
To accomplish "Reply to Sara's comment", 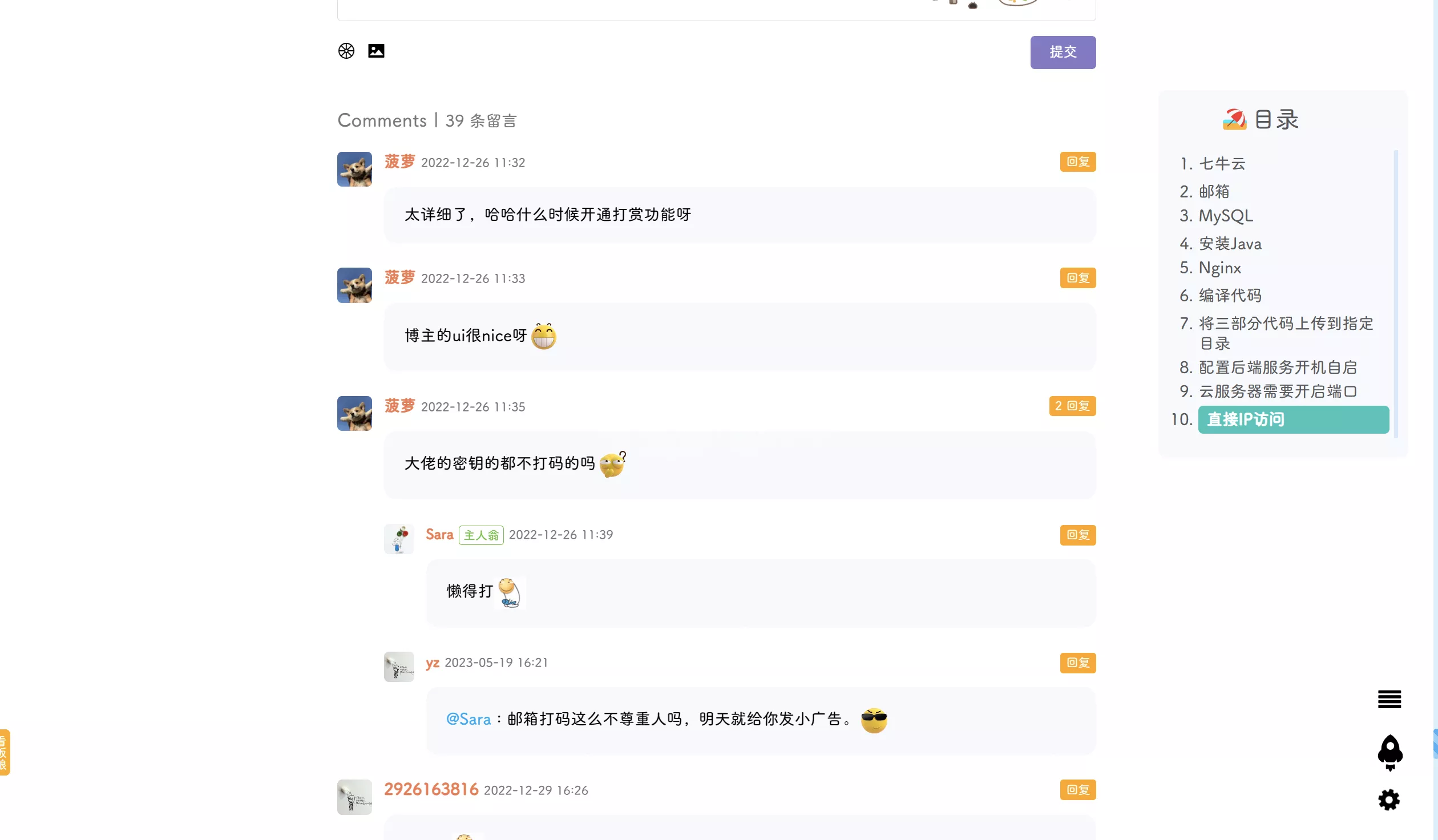I will tap(1077, 535).
